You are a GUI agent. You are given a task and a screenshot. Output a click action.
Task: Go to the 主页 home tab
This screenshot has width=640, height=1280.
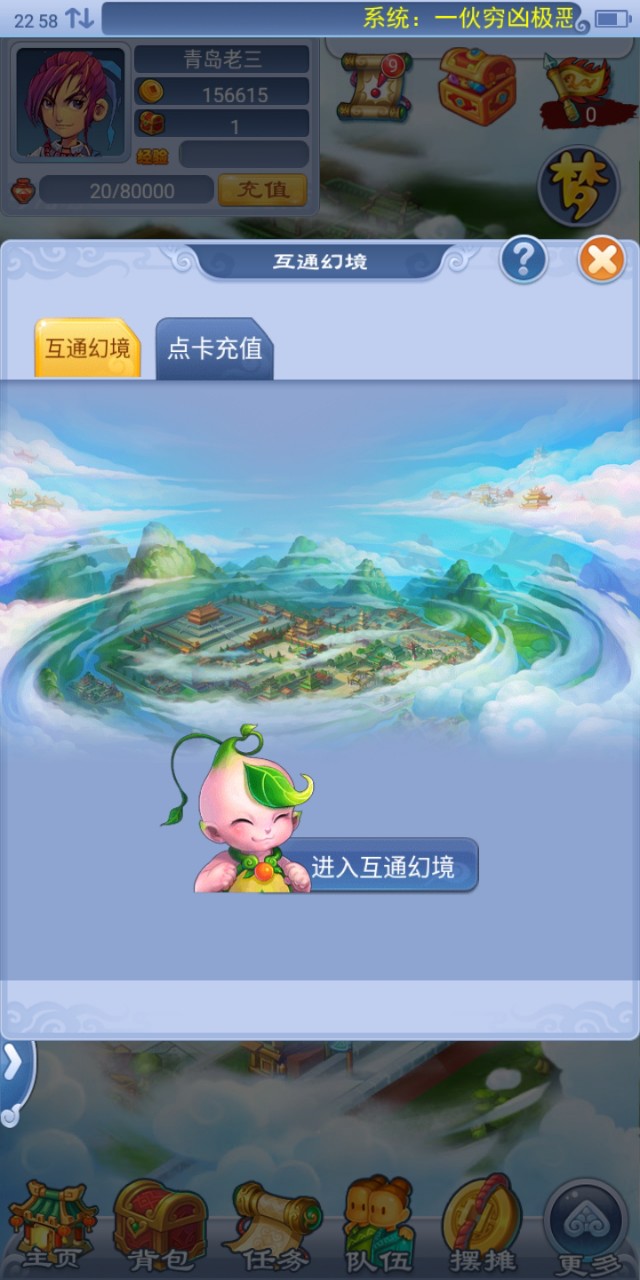coord(53,1226)
